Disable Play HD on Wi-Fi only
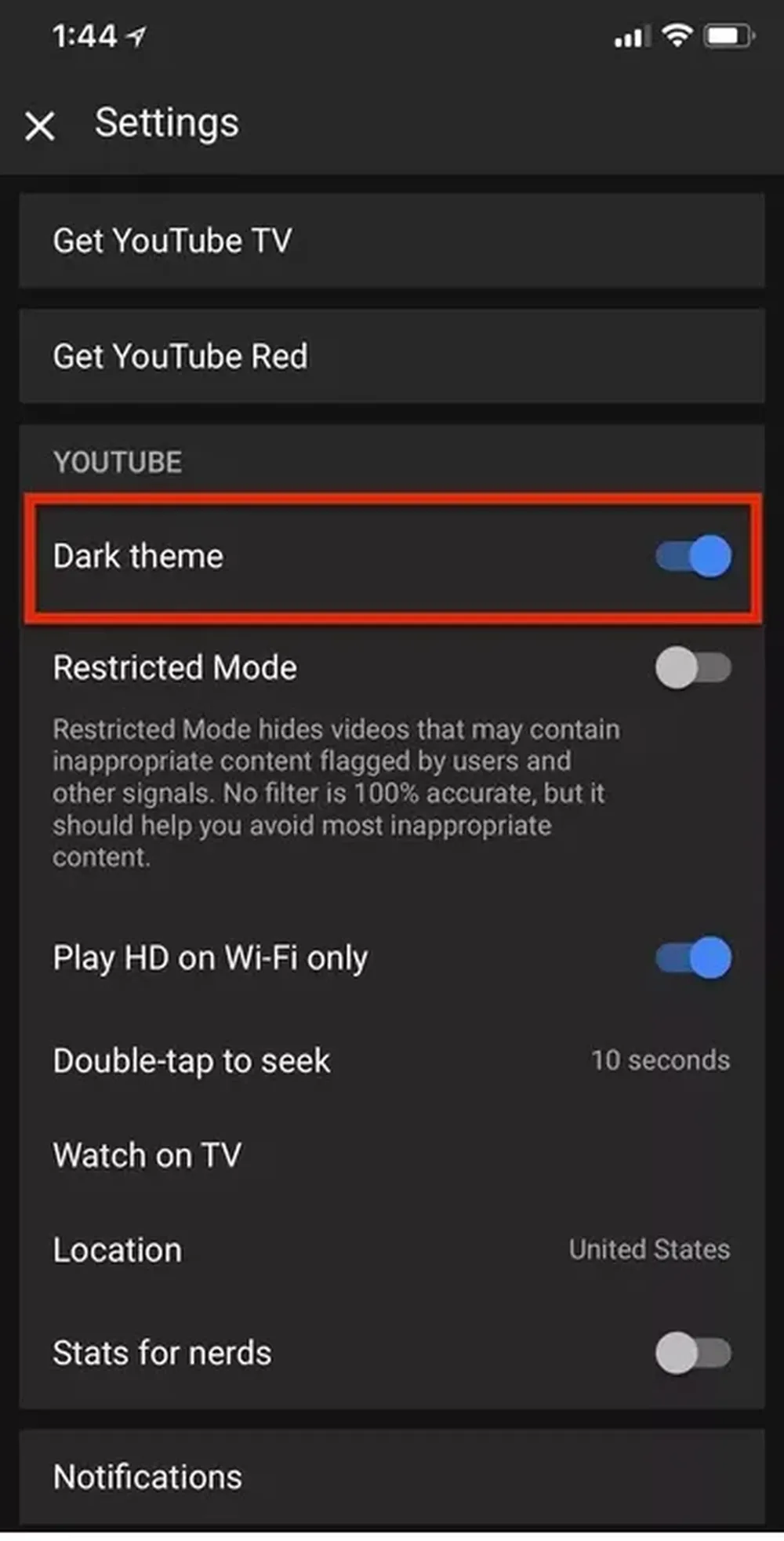 click(694, 958)
